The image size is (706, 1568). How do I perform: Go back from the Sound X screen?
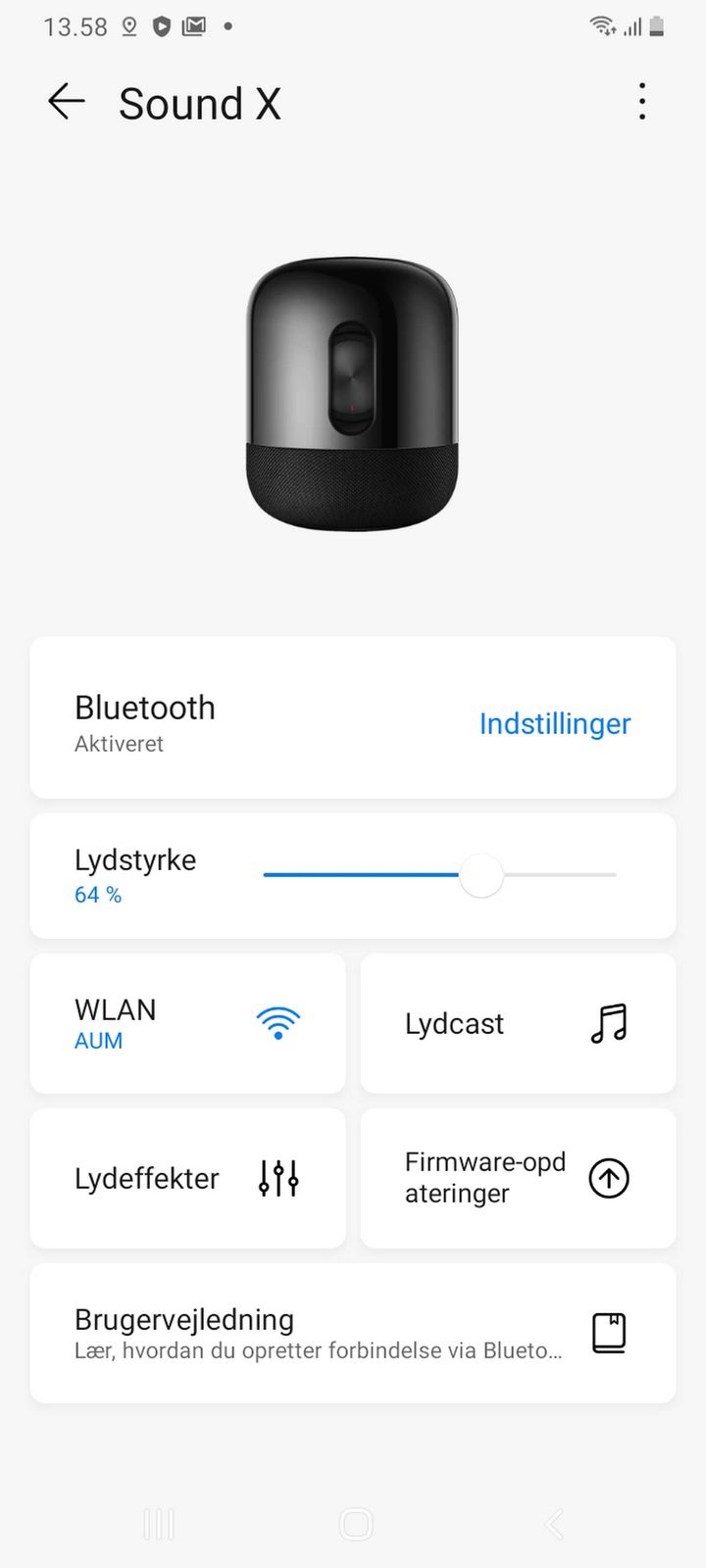coord(67,102)
